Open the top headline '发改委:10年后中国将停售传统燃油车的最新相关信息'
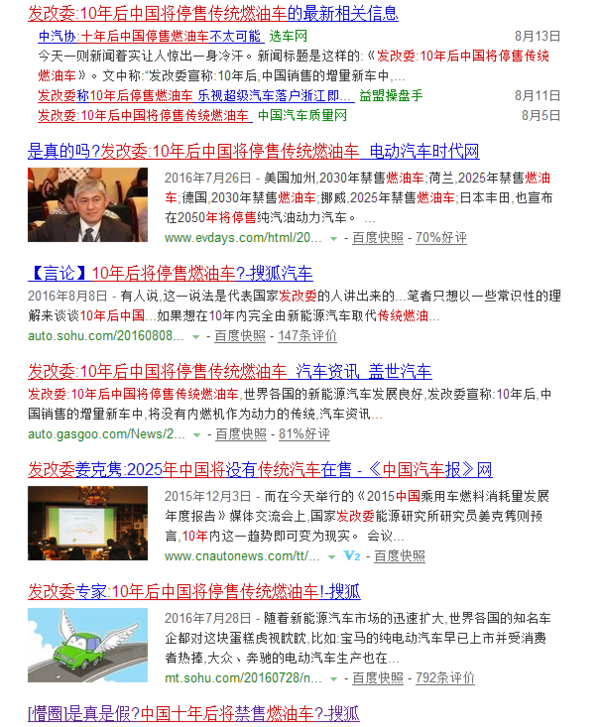This screenshot has height=727, width=600. (x=212, y=13)
